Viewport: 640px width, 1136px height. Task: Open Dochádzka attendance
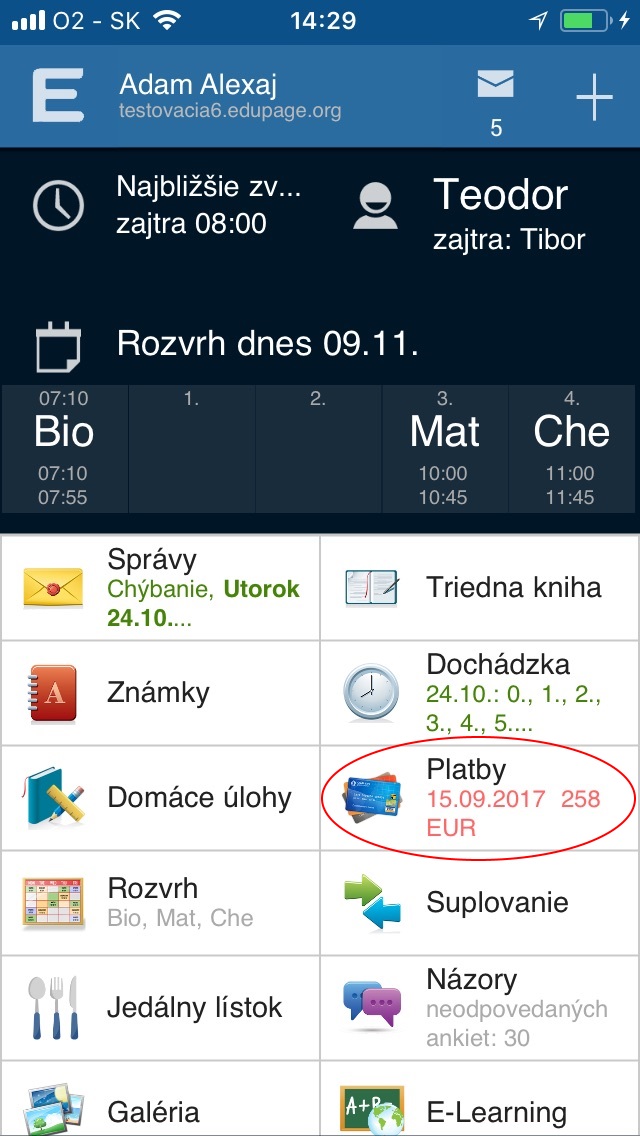point(480,692)
